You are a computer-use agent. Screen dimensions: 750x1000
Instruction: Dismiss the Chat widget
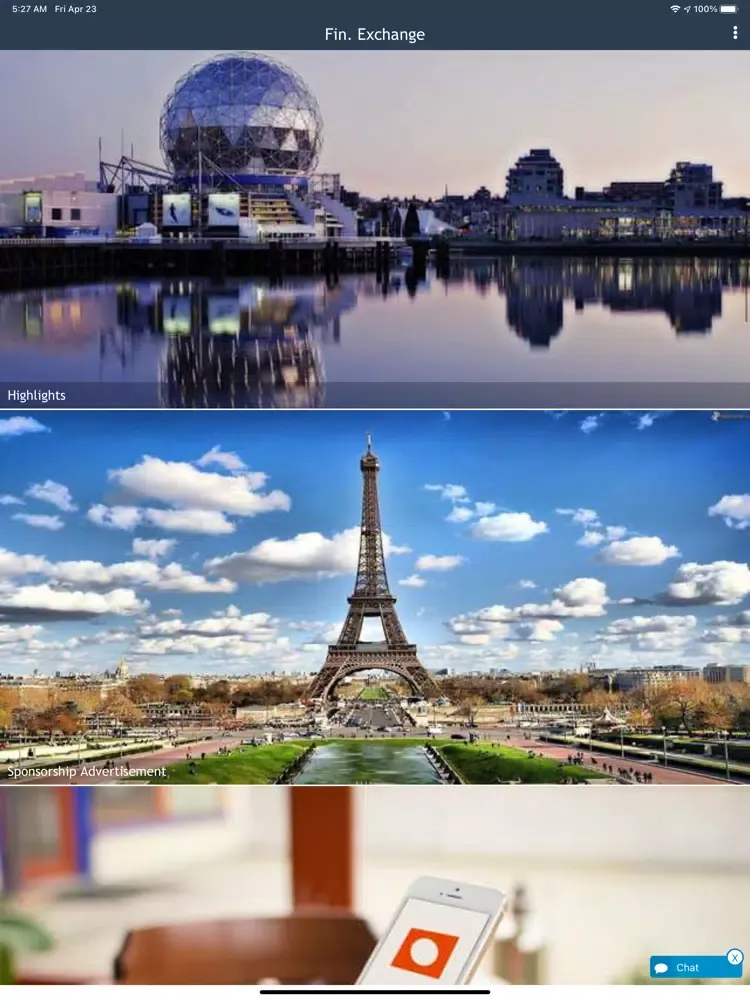[735, 957]
